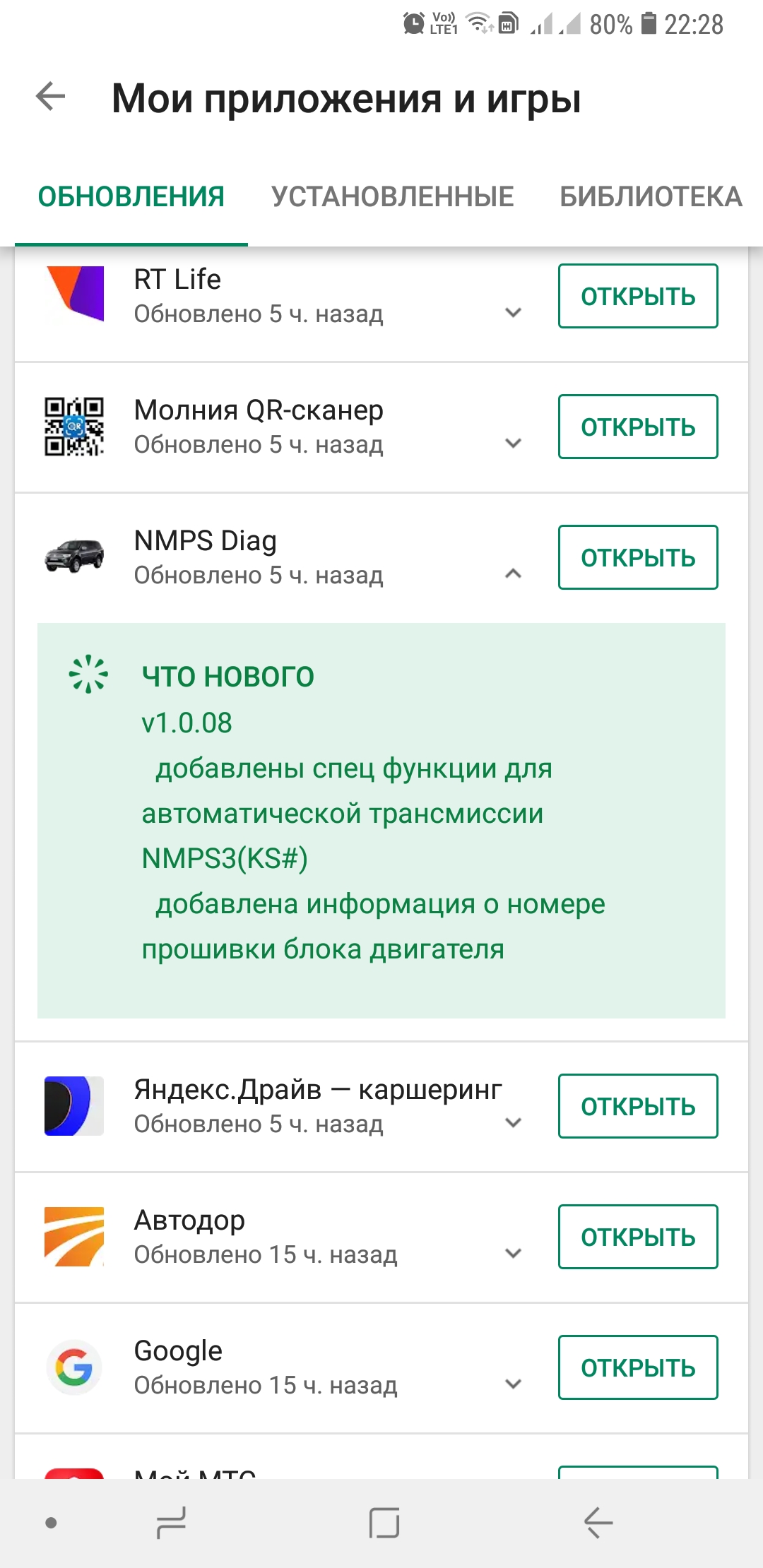The width and height of the screenshot is (763, 1568).
Task: Expand Google update details
Action: point(514,1384)
